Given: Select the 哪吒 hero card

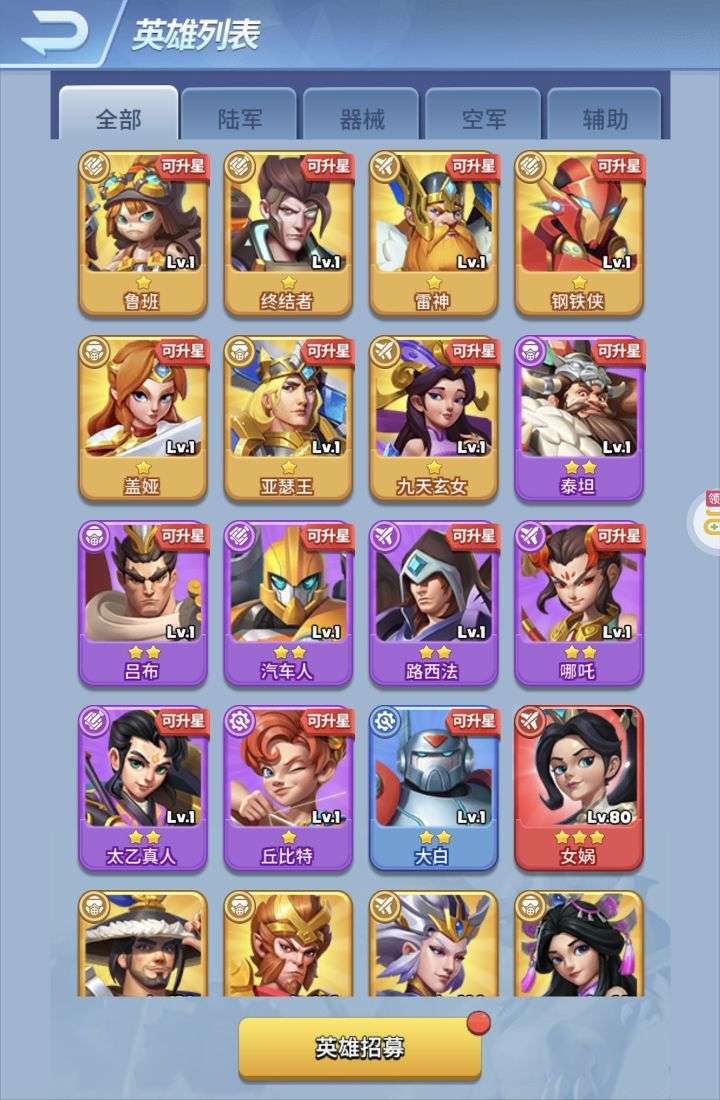Looking at the screenshot, I should pos(579,602).
